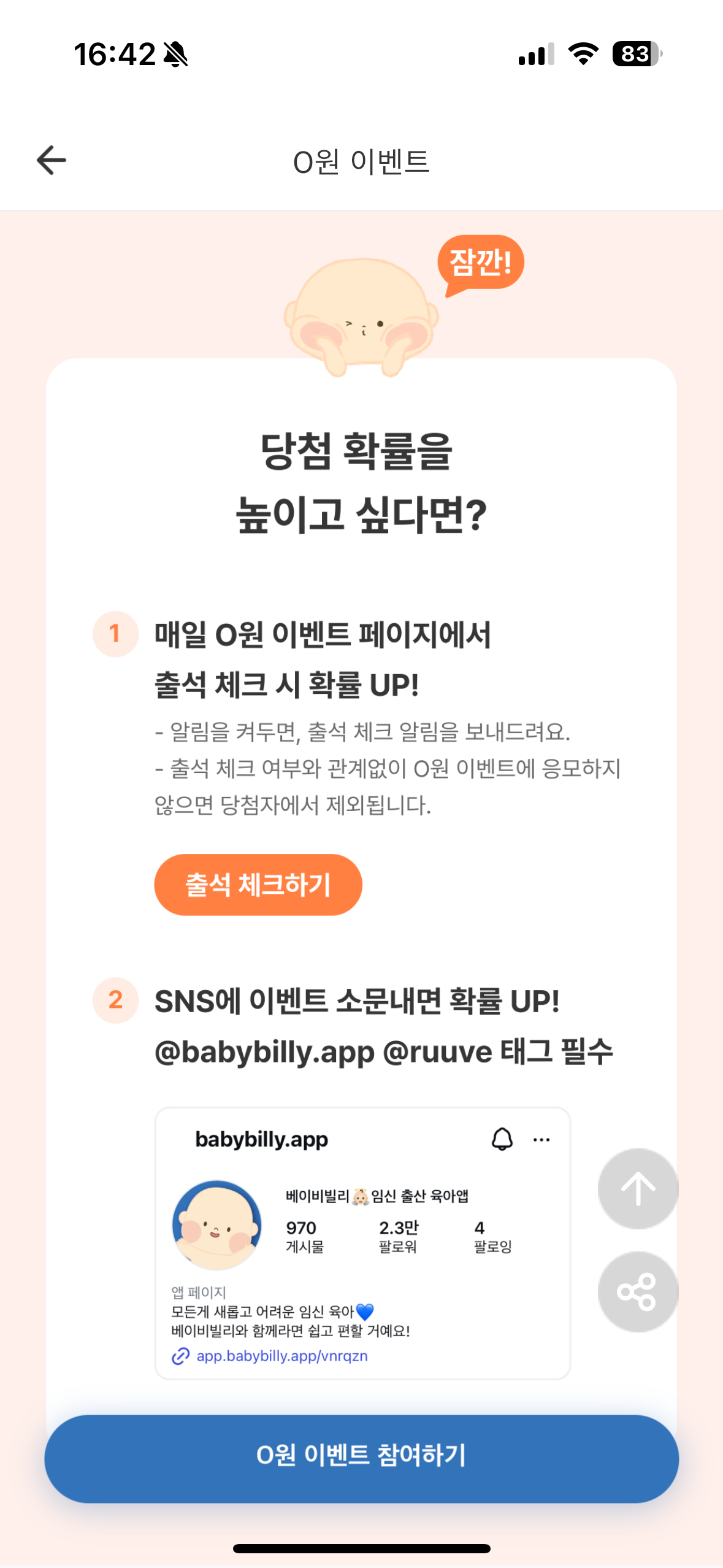Go back from the 0원 이벤트 page

pos(52,161)
